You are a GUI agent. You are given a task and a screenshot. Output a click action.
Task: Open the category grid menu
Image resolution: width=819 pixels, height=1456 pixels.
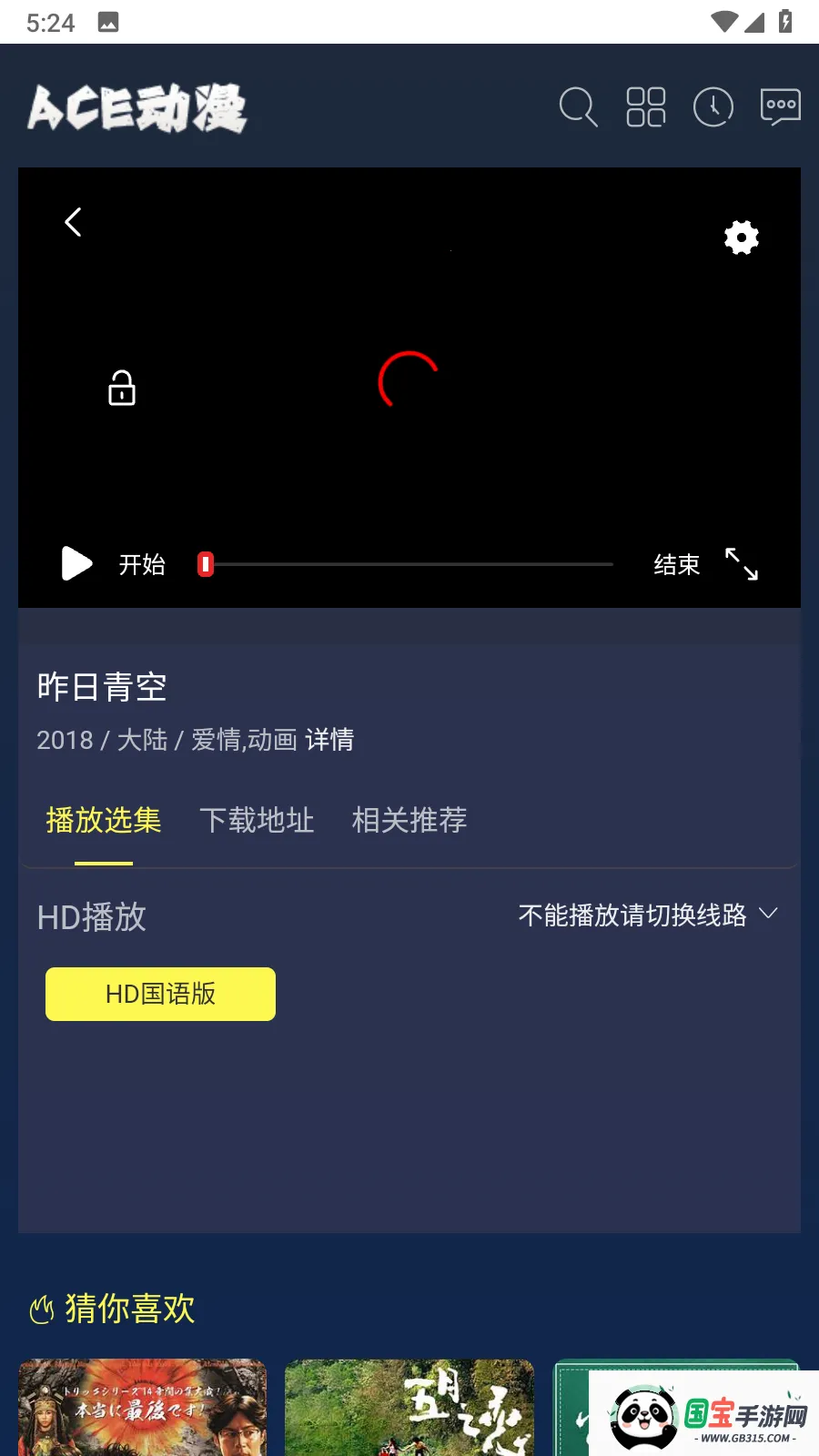pos(645,106)
